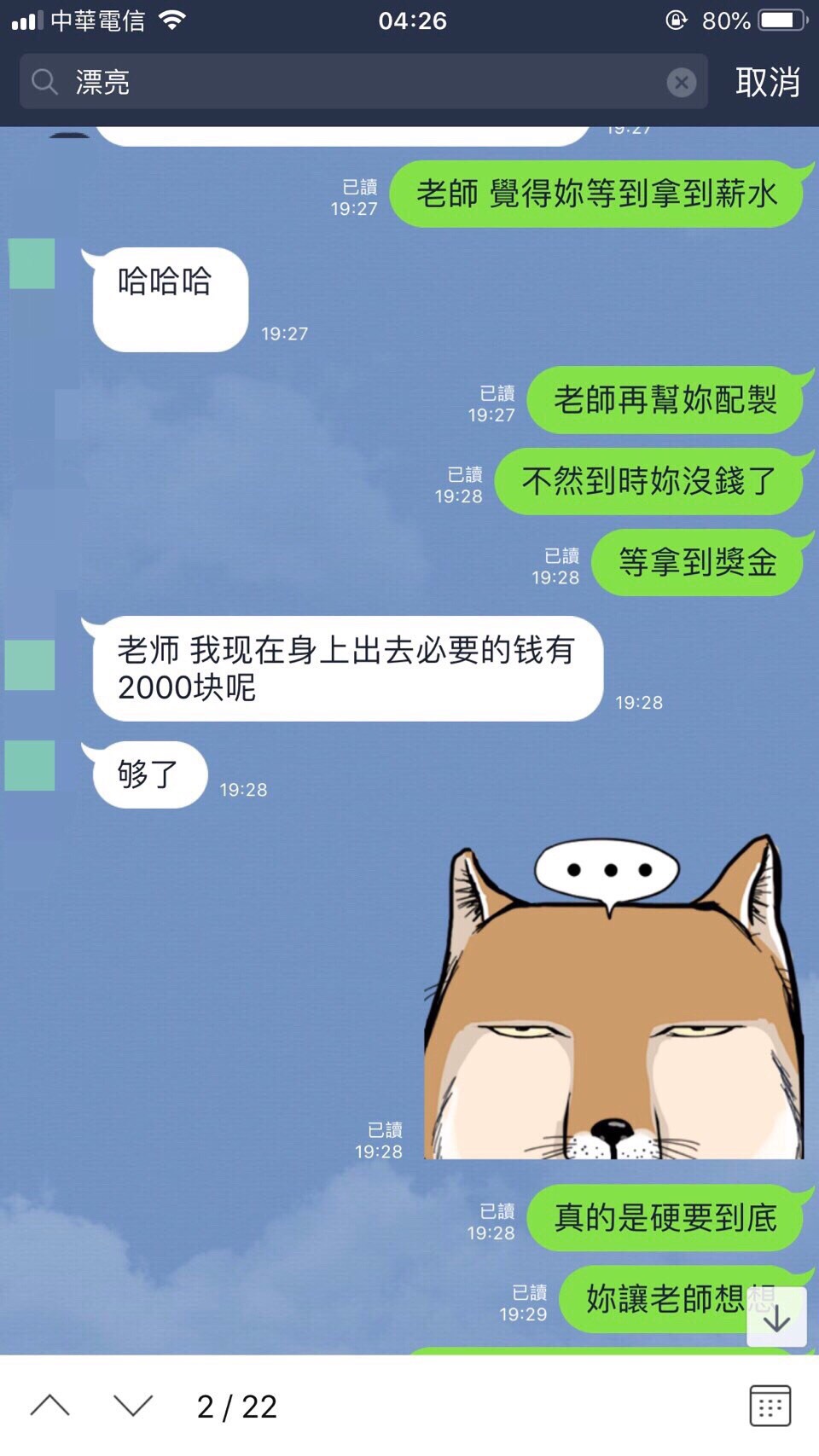Go to the previous search result with the up arrow
This screenshot has width=819, height=1456.
click(50, 1405)
